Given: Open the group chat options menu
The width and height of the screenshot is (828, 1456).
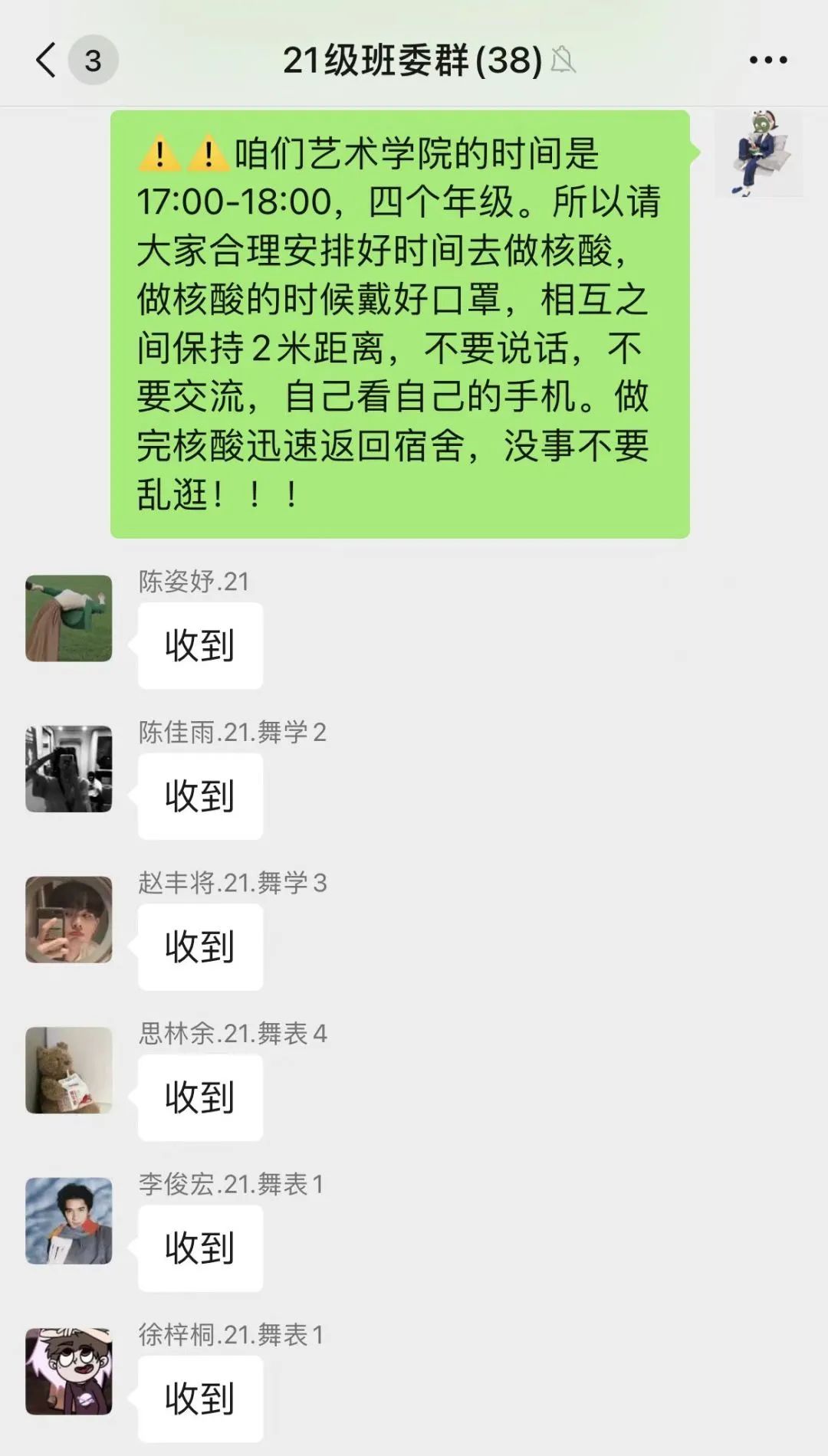Looking at the screenshot, I should pyautogui.click(x=767, y=60).
